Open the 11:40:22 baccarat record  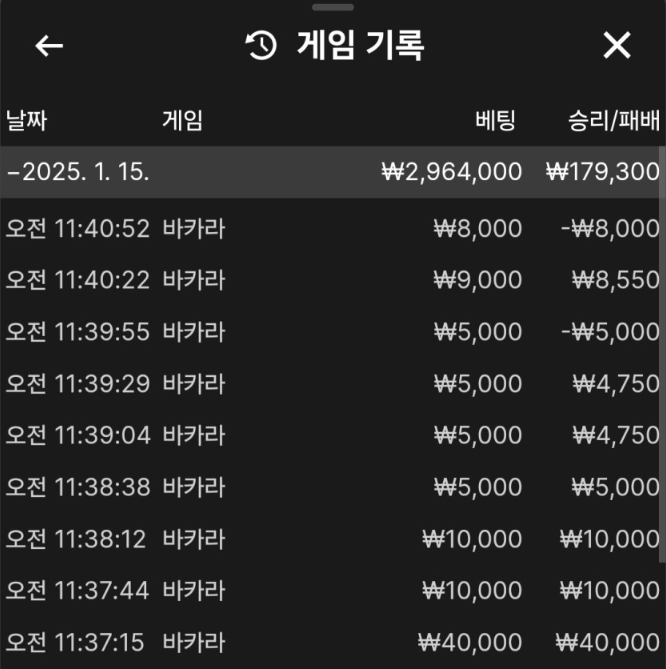332,280
